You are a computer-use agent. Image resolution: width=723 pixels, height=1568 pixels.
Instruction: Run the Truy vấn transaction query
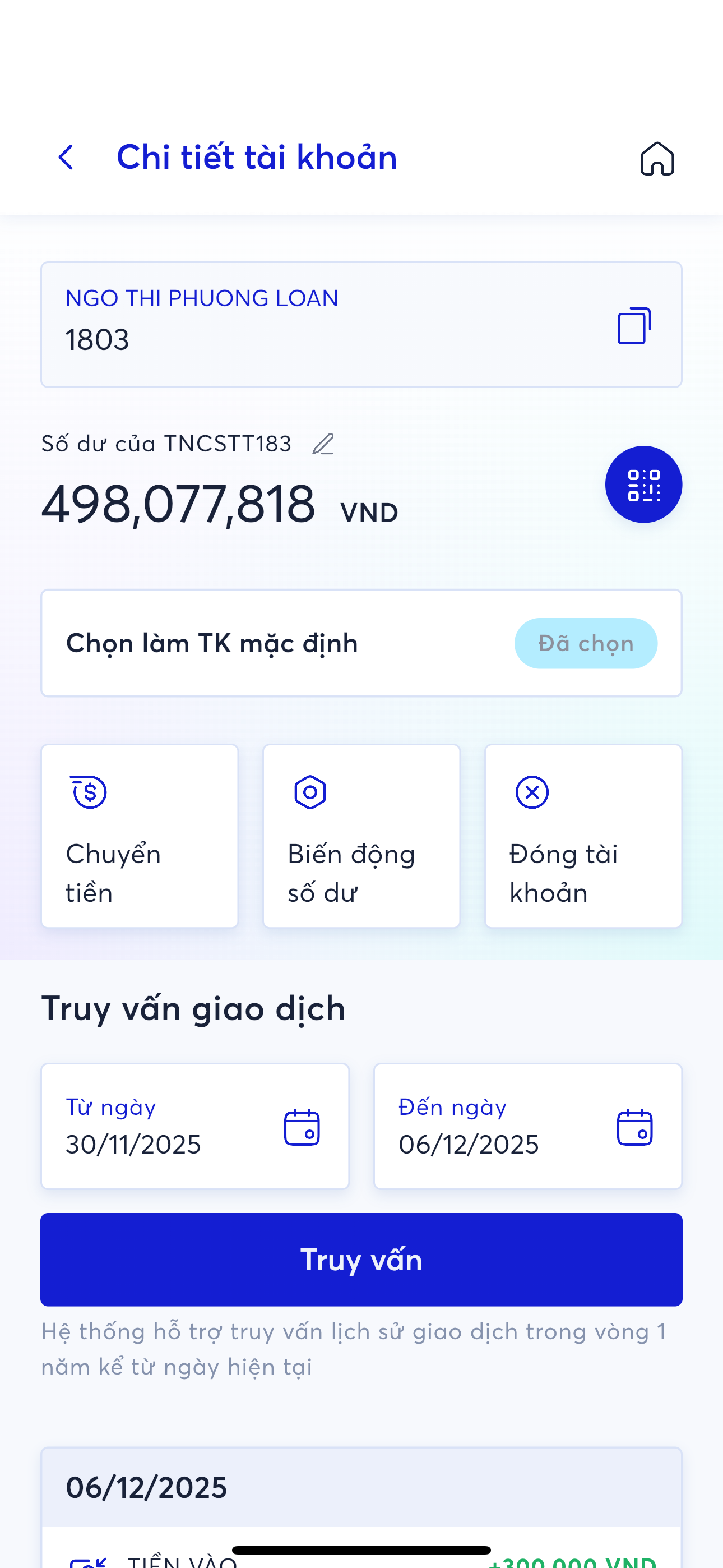coord(361,1260)
